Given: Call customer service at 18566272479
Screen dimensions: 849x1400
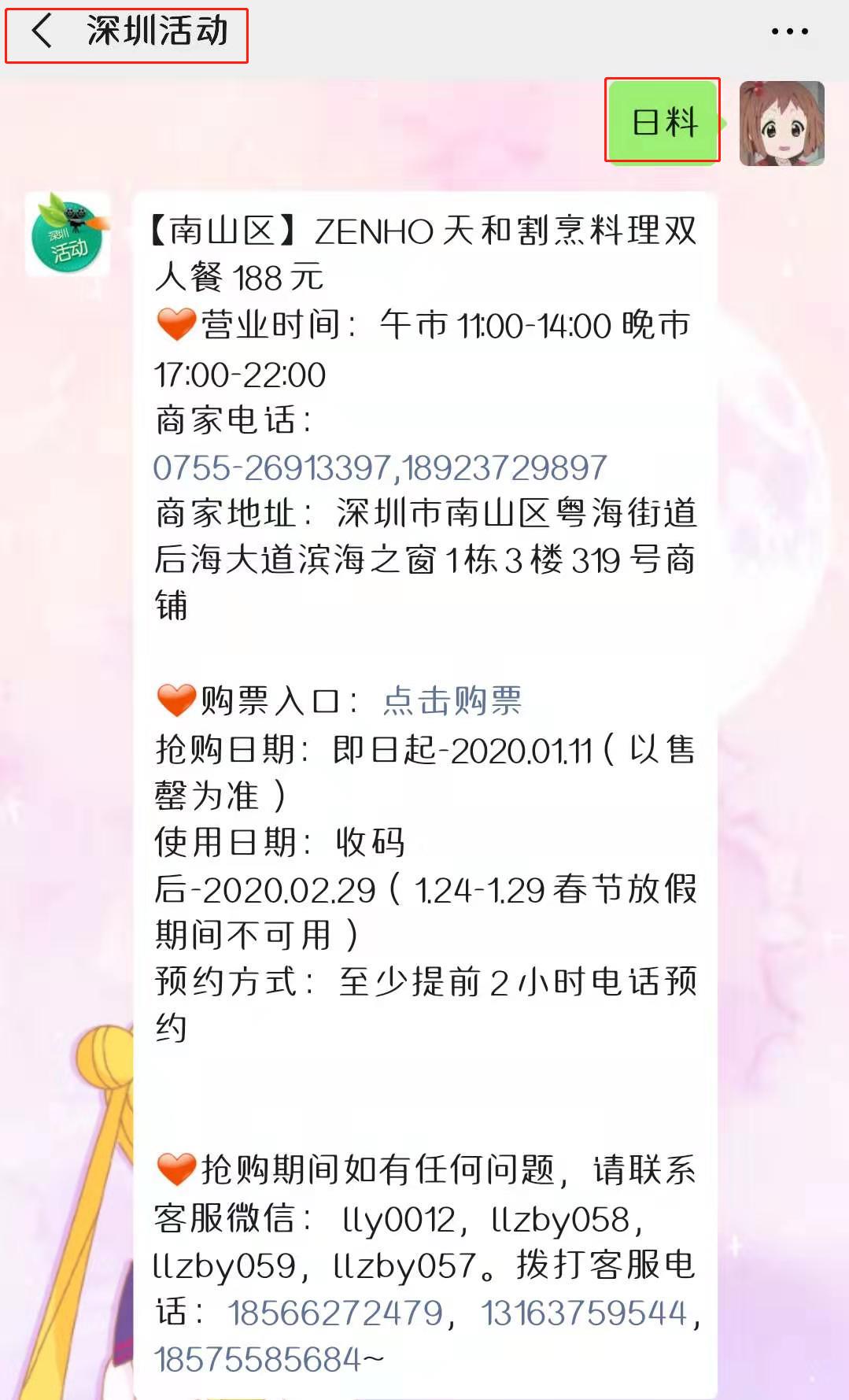Looking at the screenshot, I should [x=336, y=1313].
